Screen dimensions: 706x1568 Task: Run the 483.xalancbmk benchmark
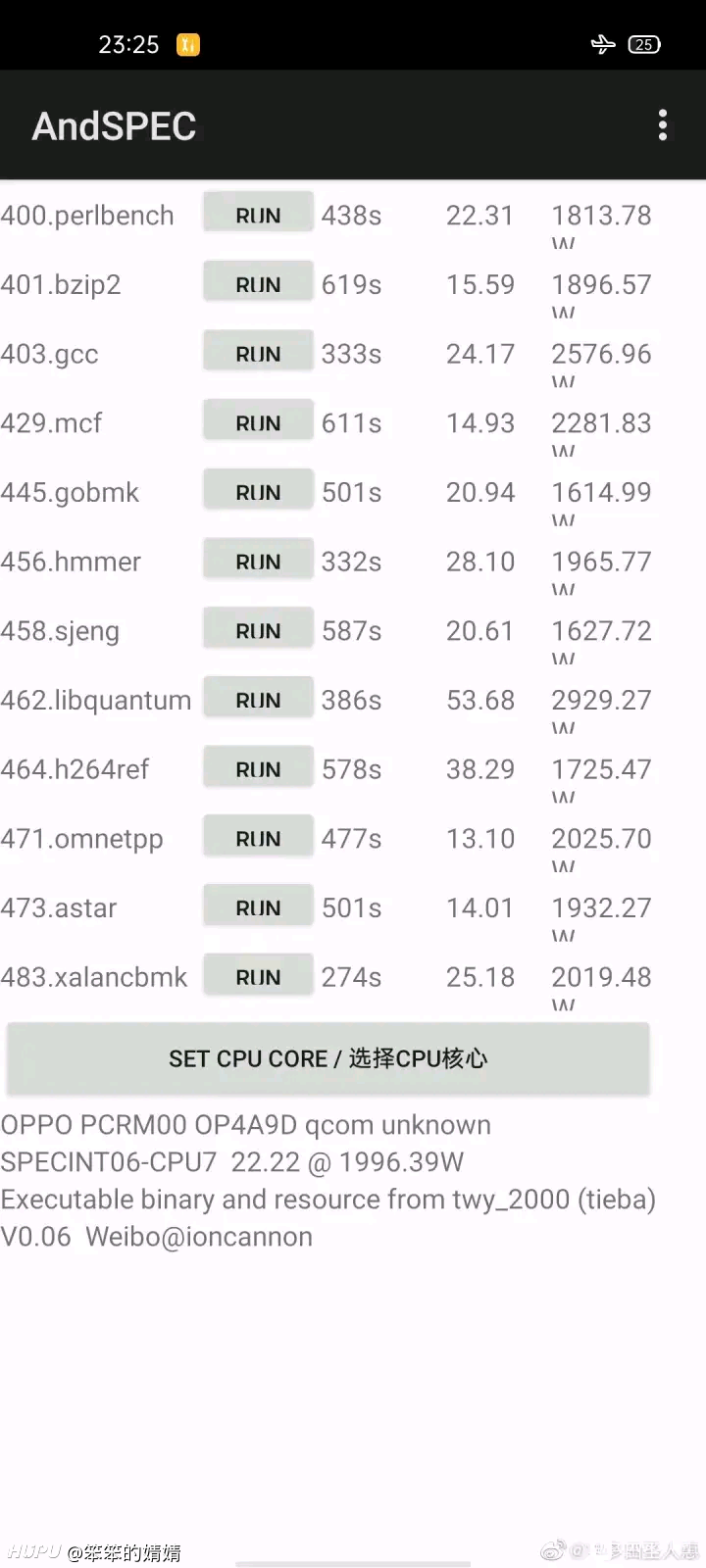(259, 977)
